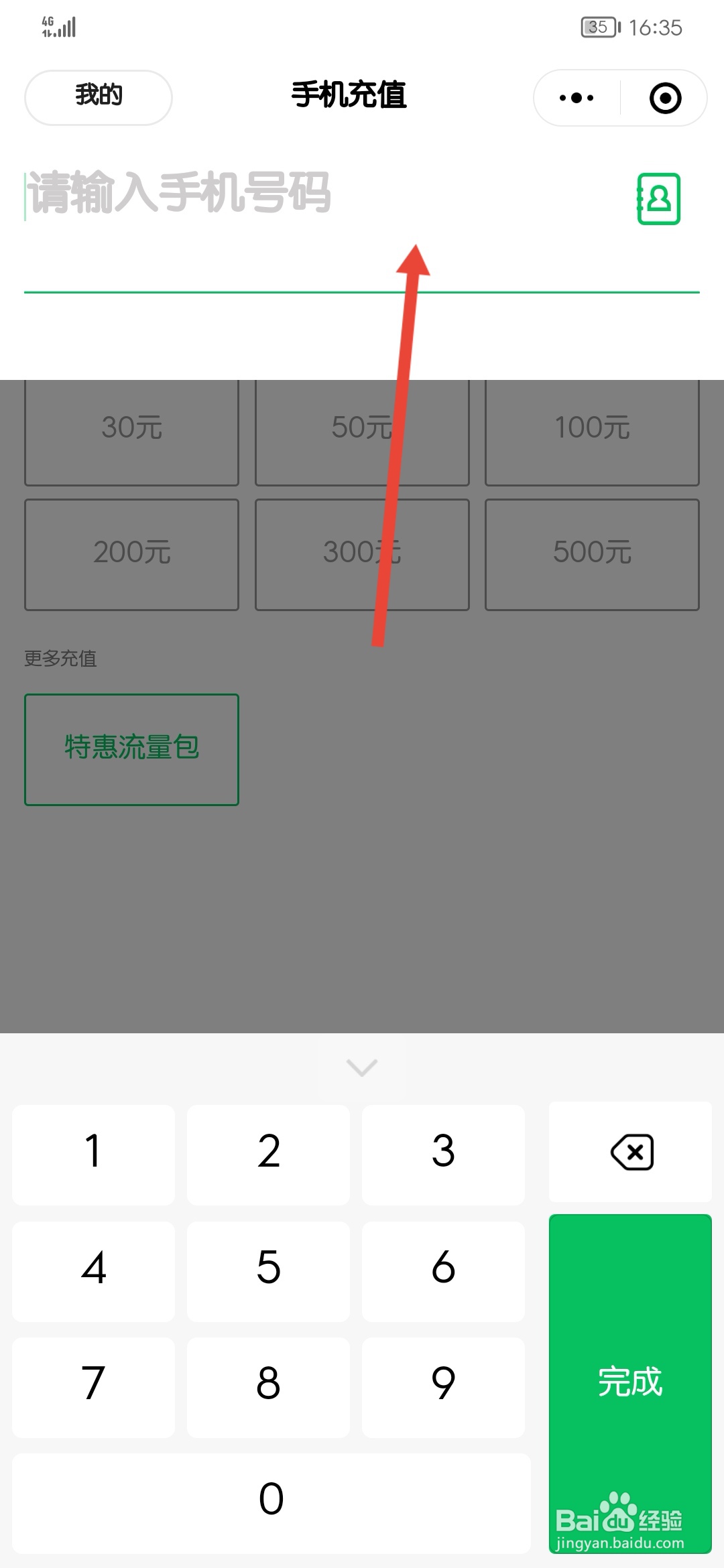The image size is (724, 1568).
Task: Select the 30元 recharge amount
Action: click(131, 428)
